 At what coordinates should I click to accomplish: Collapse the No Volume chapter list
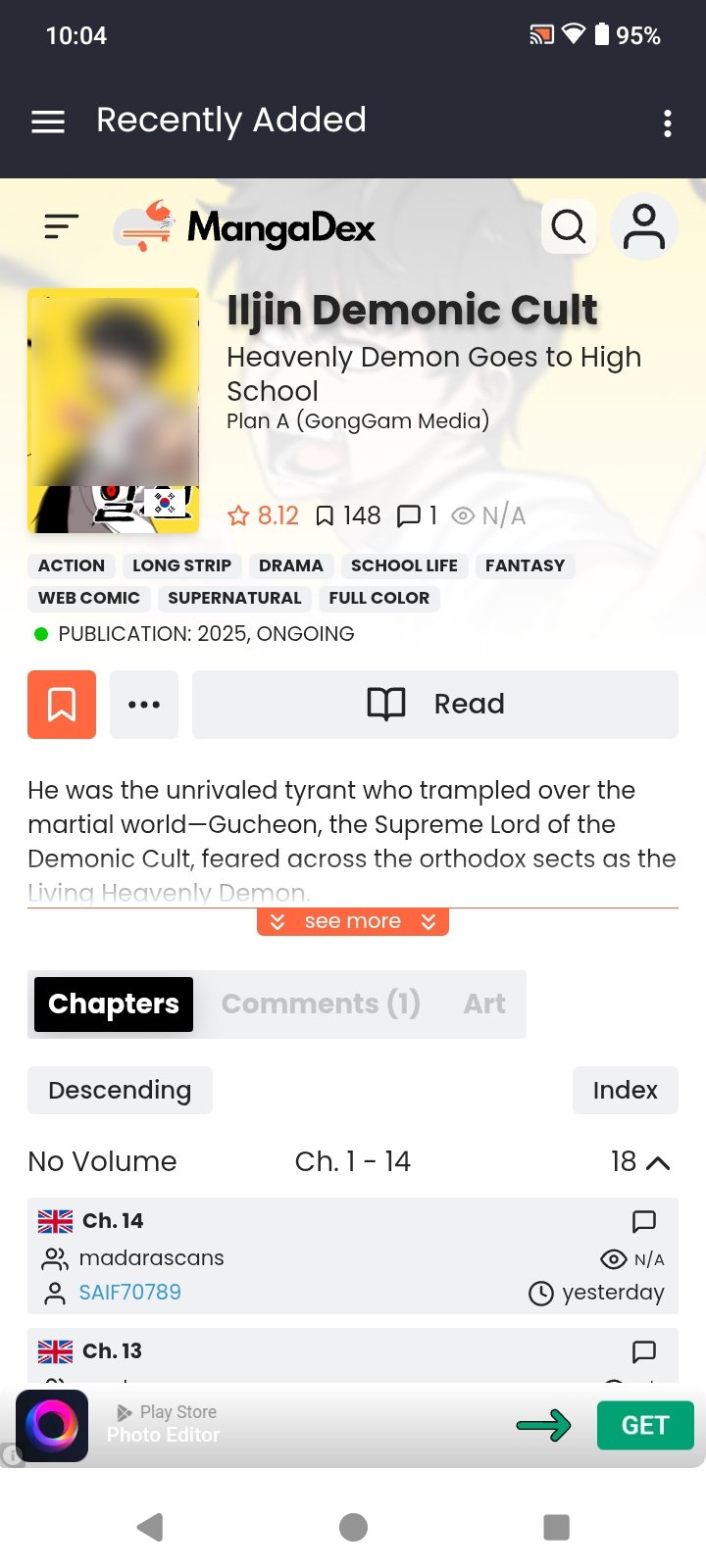657,1162
